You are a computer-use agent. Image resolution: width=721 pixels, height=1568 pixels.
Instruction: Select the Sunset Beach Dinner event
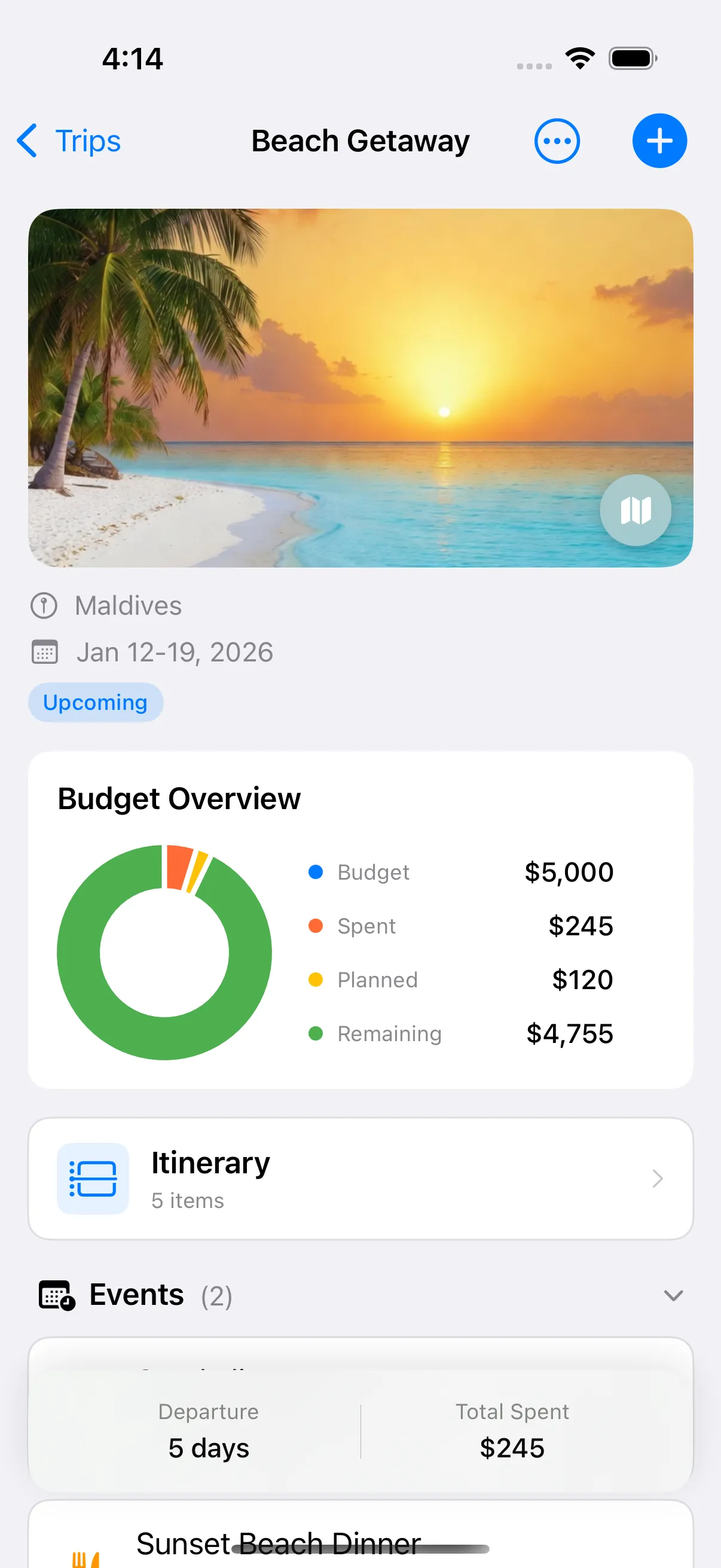[279, 1543]
